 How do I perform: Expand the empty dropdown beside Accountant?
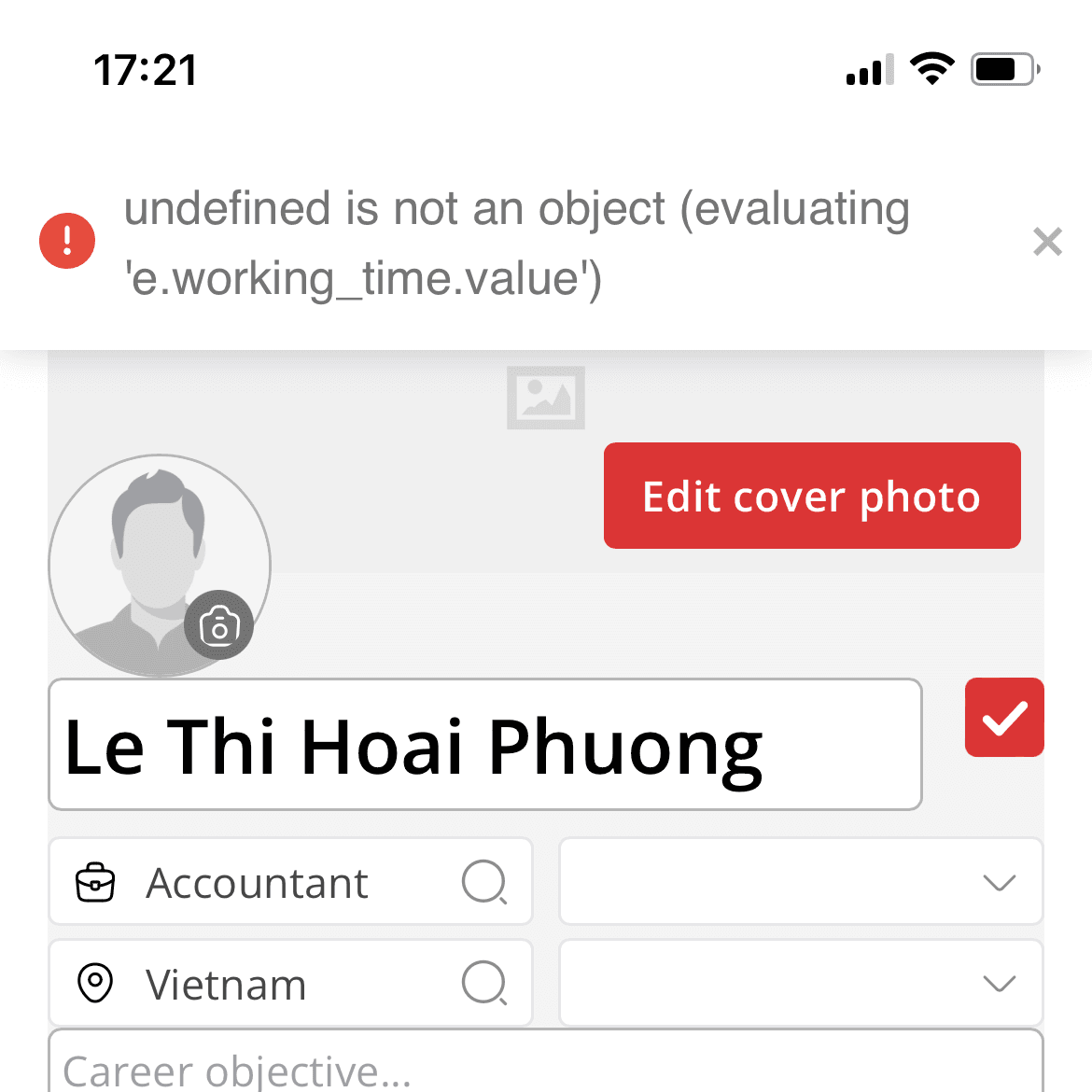click(800, 882)
